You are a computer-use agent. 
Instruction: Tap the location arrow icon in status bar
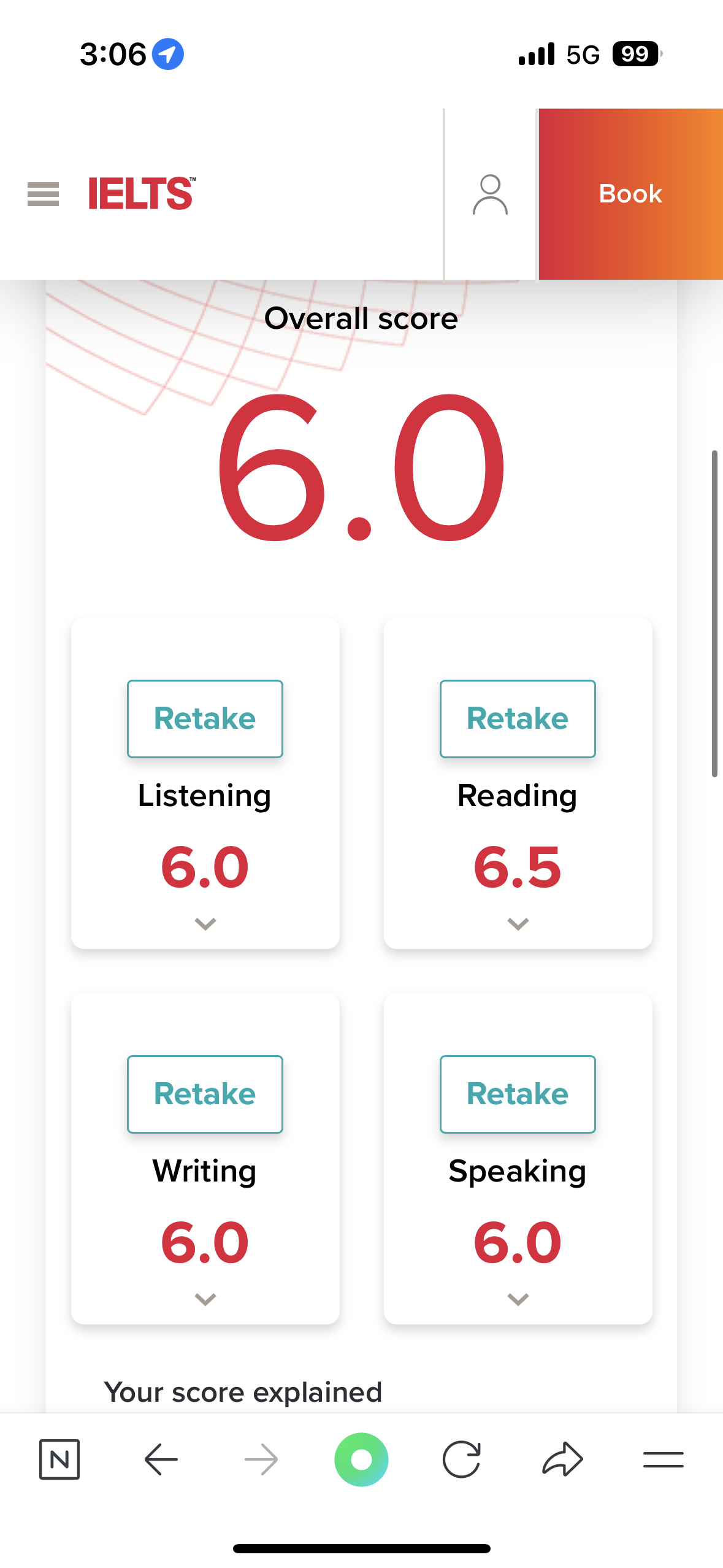coord(167,54)
